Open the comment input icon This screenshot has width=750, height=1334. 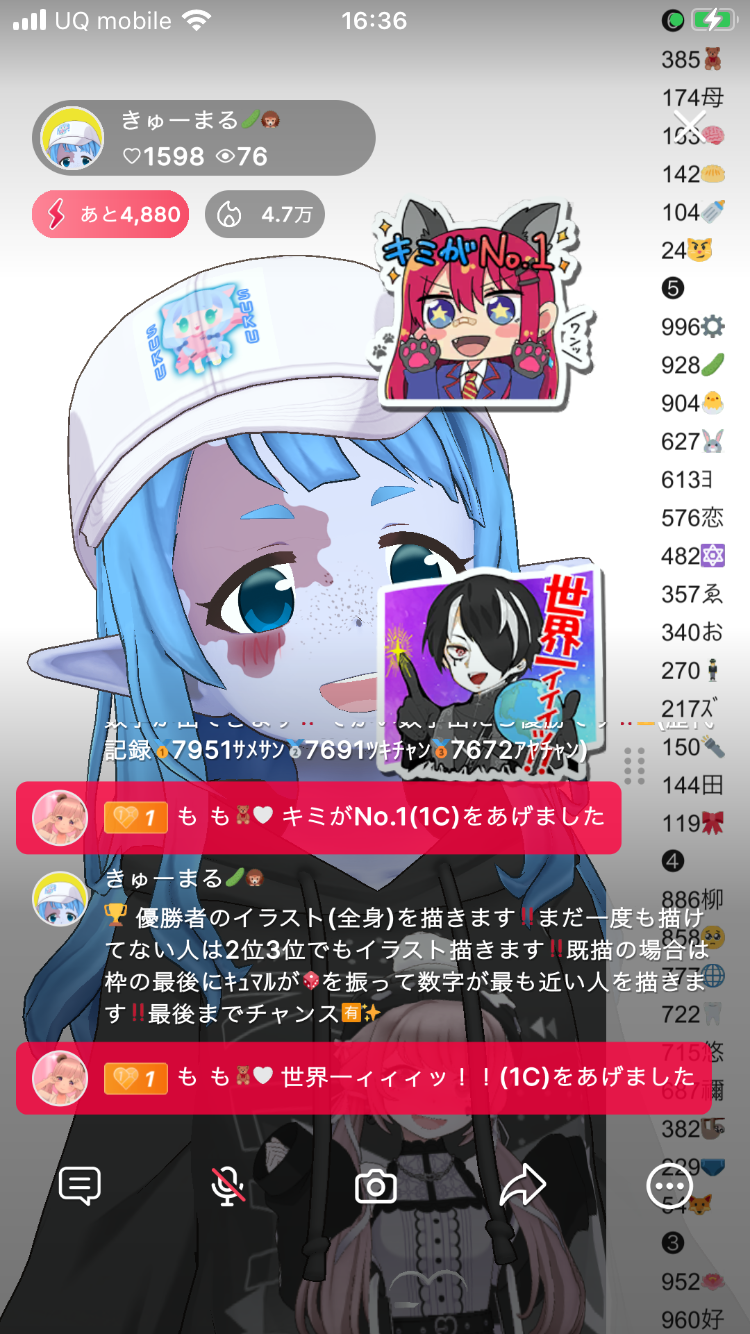click(x=80, y=1186)
